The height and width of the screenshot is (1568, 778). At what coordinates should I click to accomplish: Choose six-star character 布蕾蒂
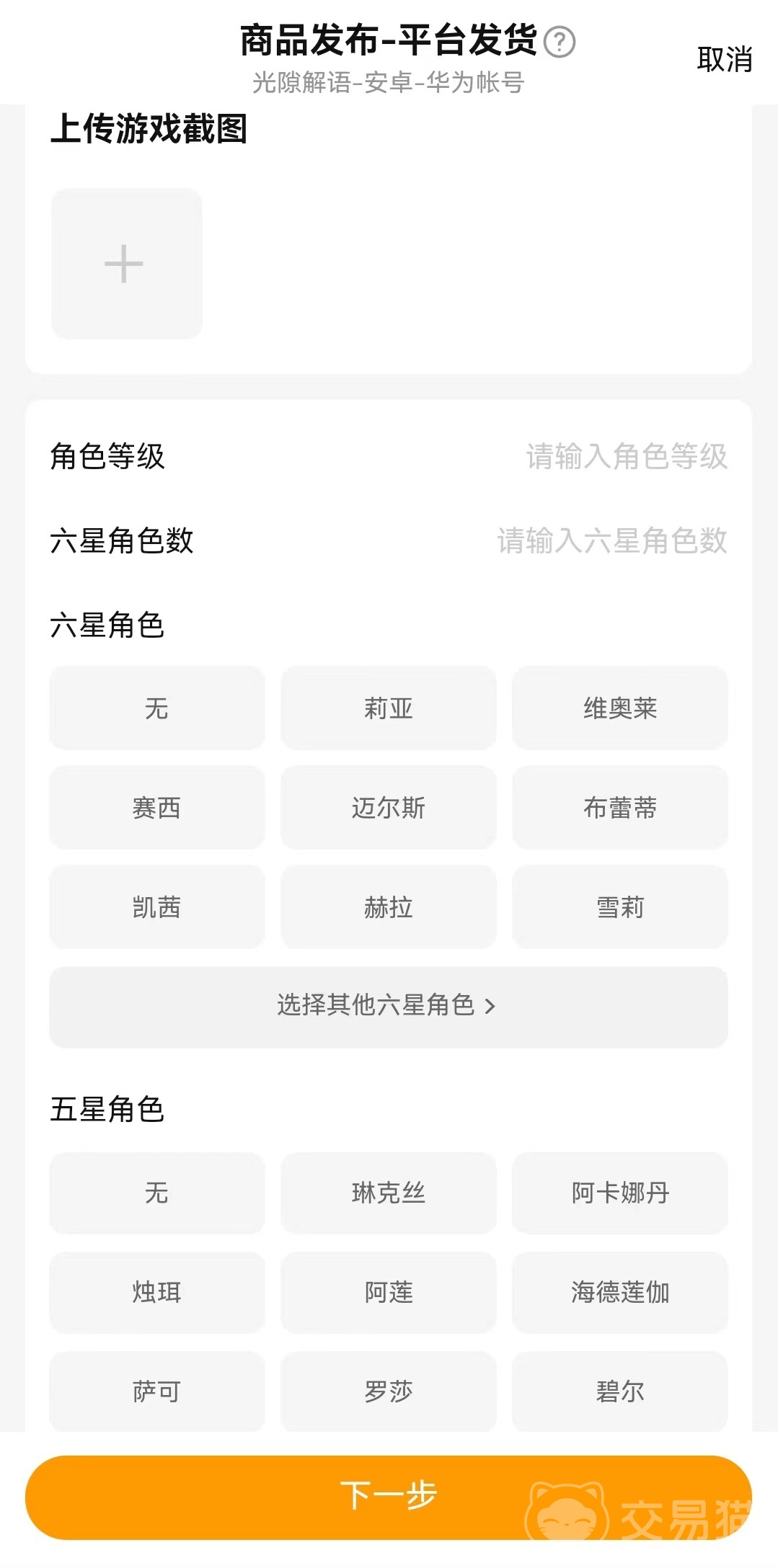tap(619, 808)
